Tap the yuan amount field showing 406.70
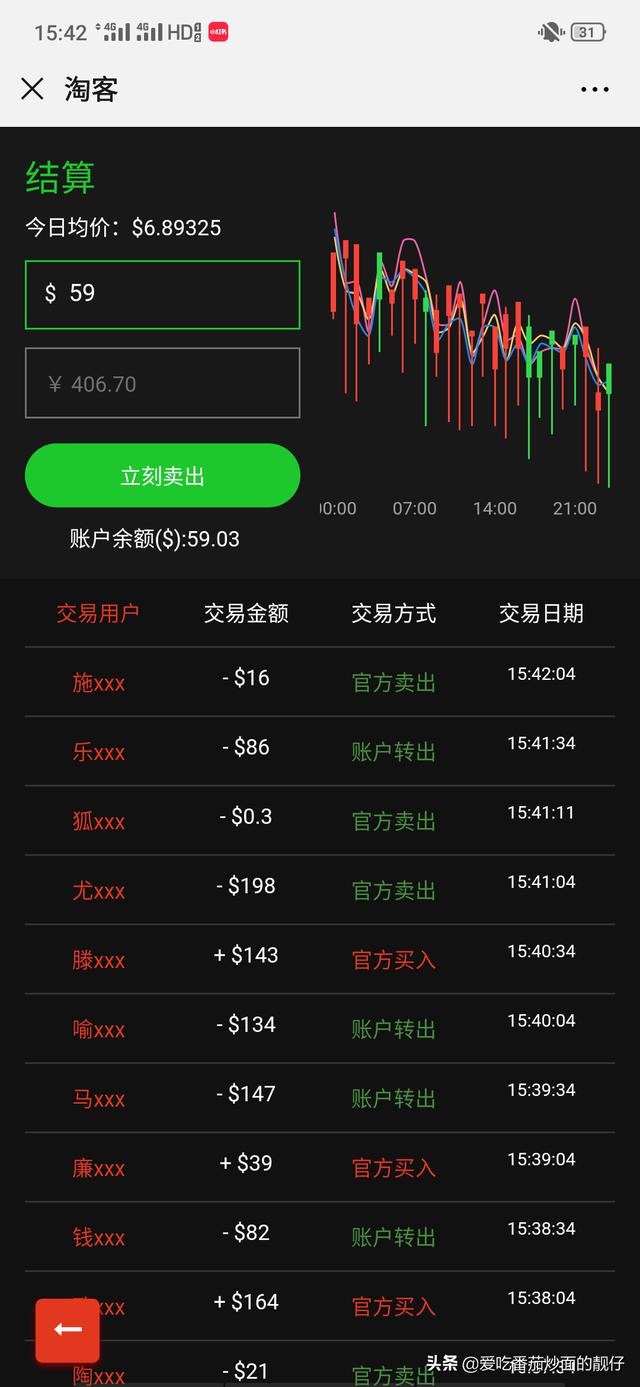 tap(162, 383)
